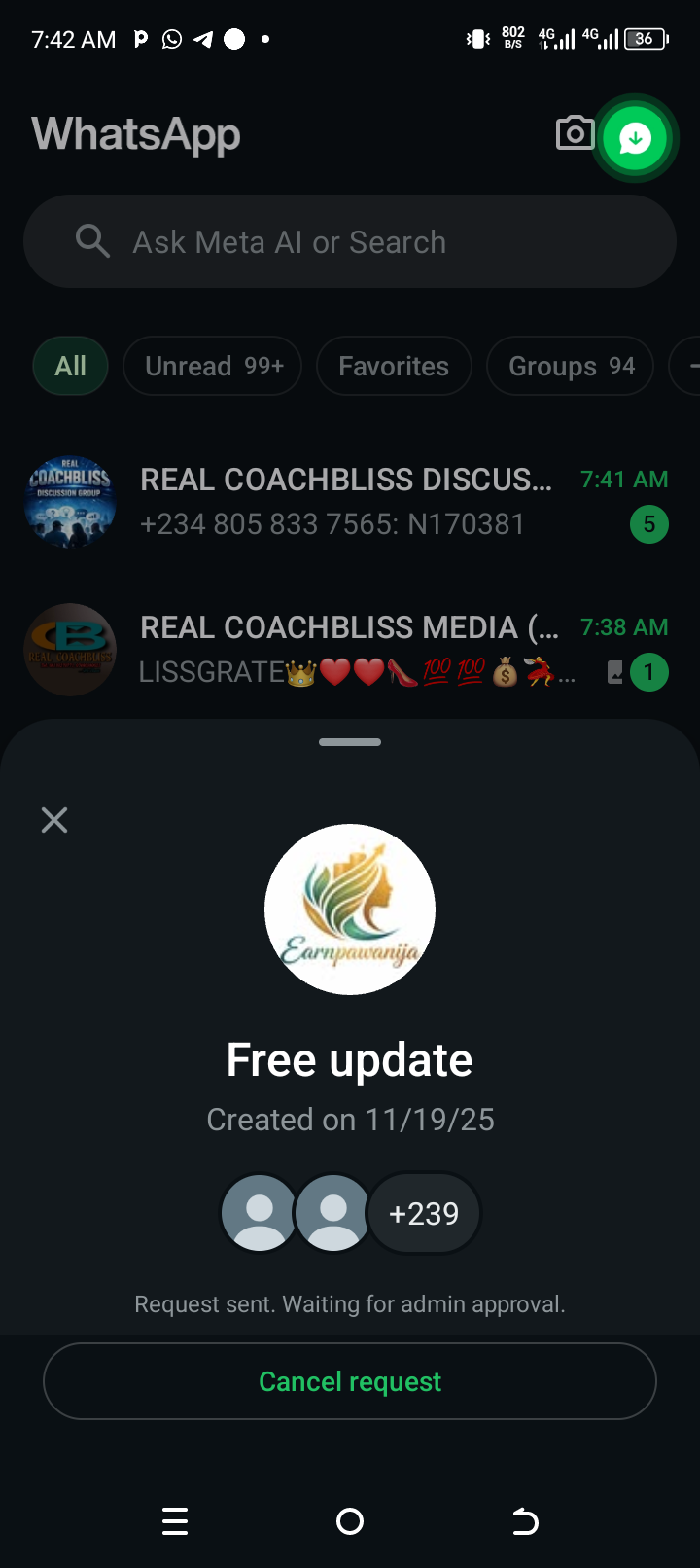
Task: Tap the green download arrow button
Action: tap(635, 138)
